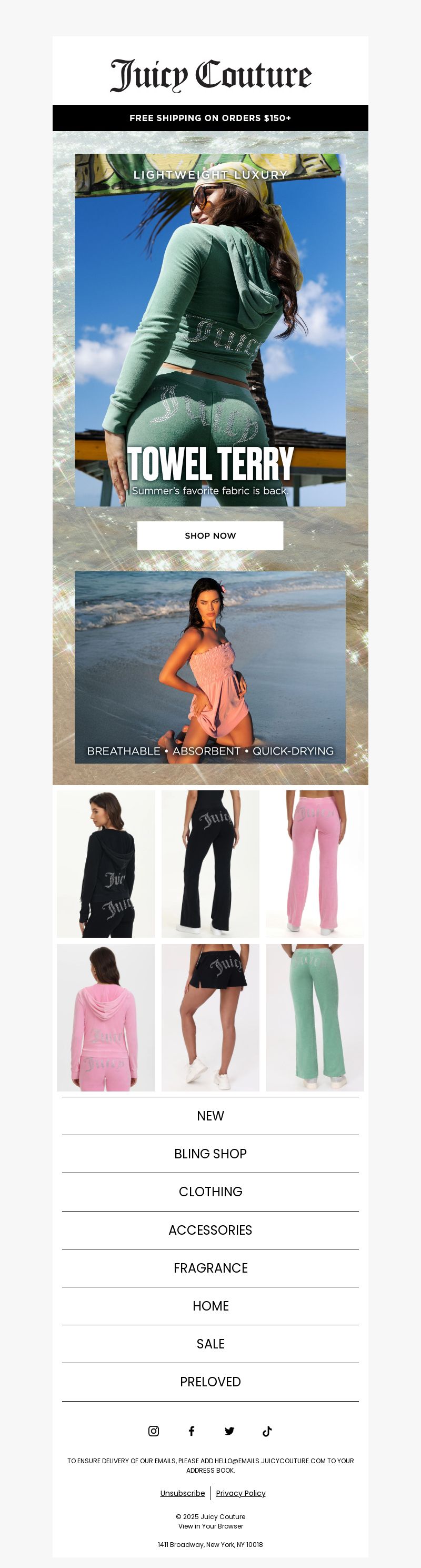Go to the CLOTHING category
Image resolution: width=421 pixels, height=1568 pixels.
pos(210,1191)
